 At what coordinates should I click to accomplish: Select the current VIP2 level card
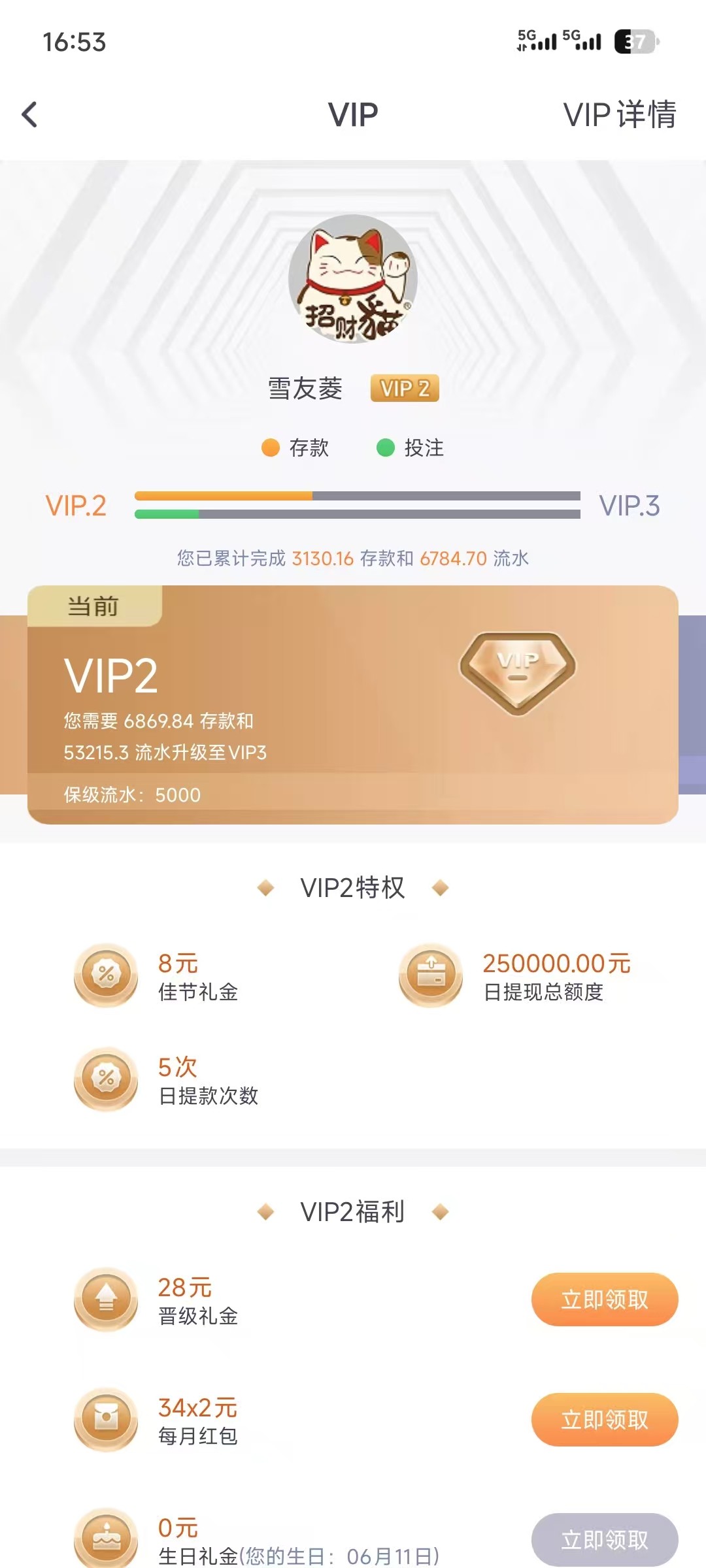pyautogui.click(x=353, y=704)
